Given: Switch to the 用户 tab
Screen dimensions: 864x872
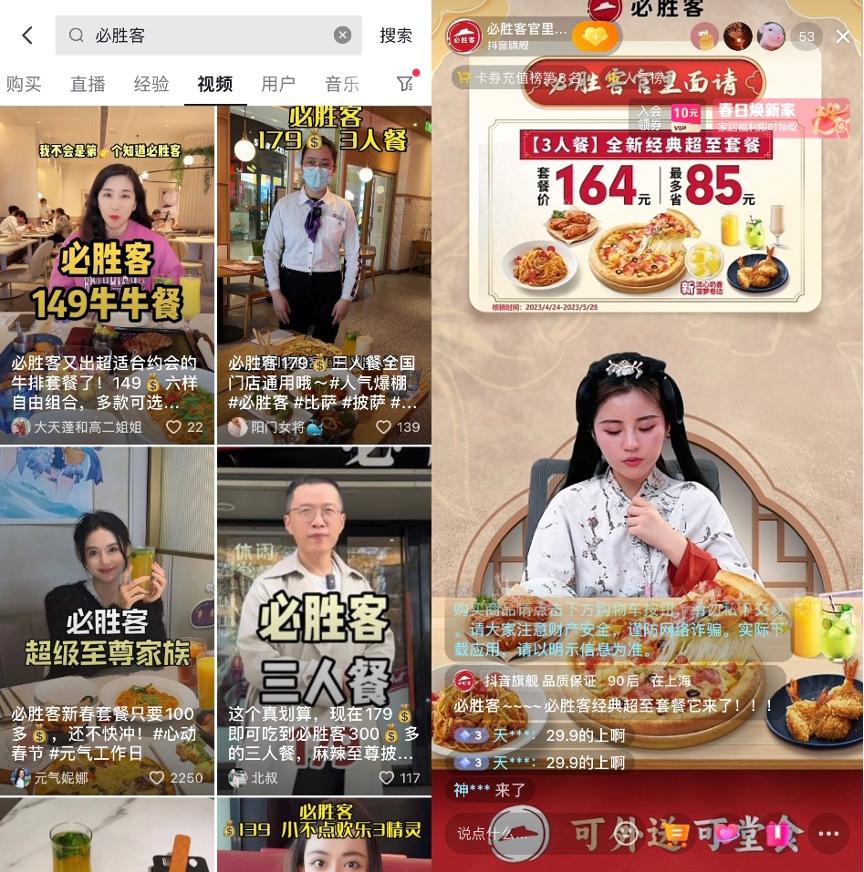Looking at the screenshot, I should (x=278, y=84).
